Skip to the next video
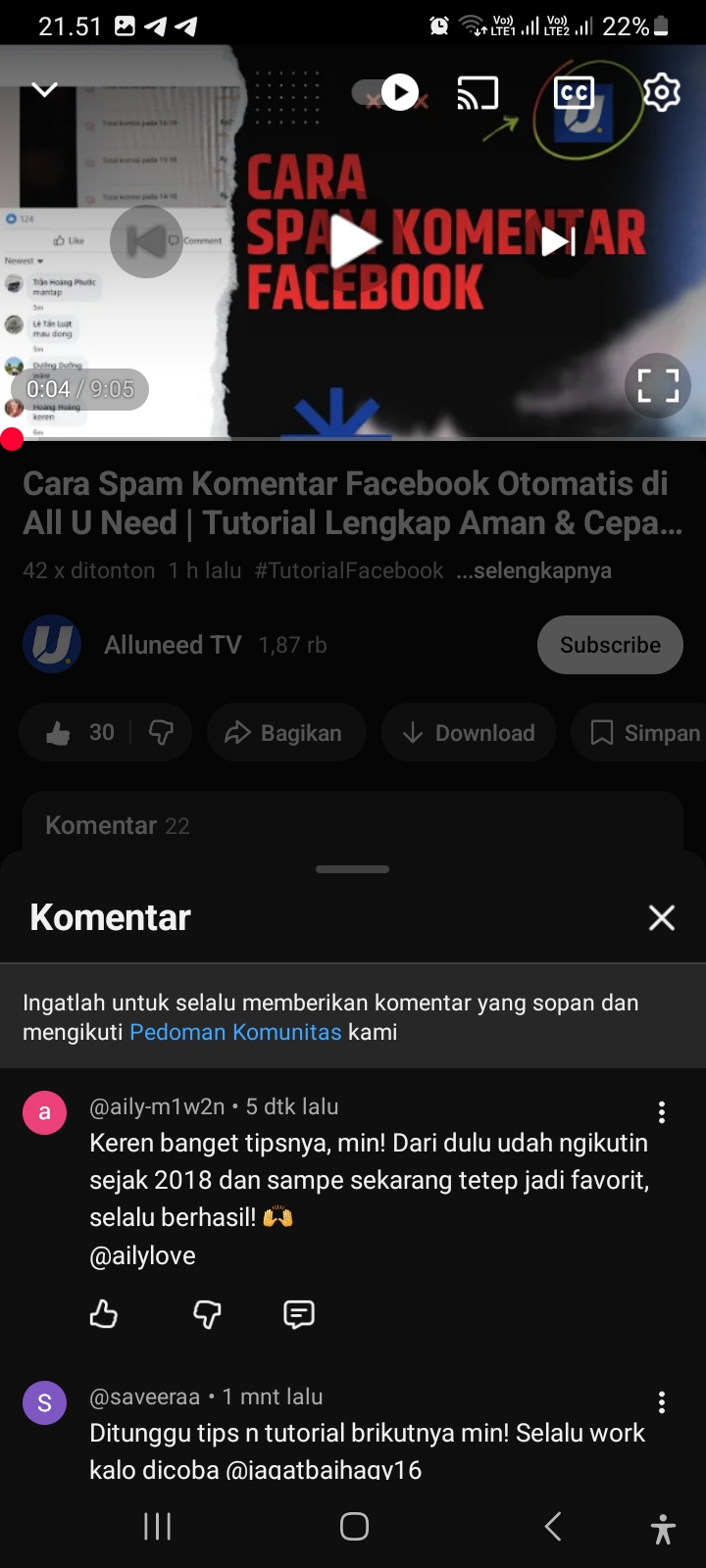Screen dimensions: 706x1568 point(558,241)
